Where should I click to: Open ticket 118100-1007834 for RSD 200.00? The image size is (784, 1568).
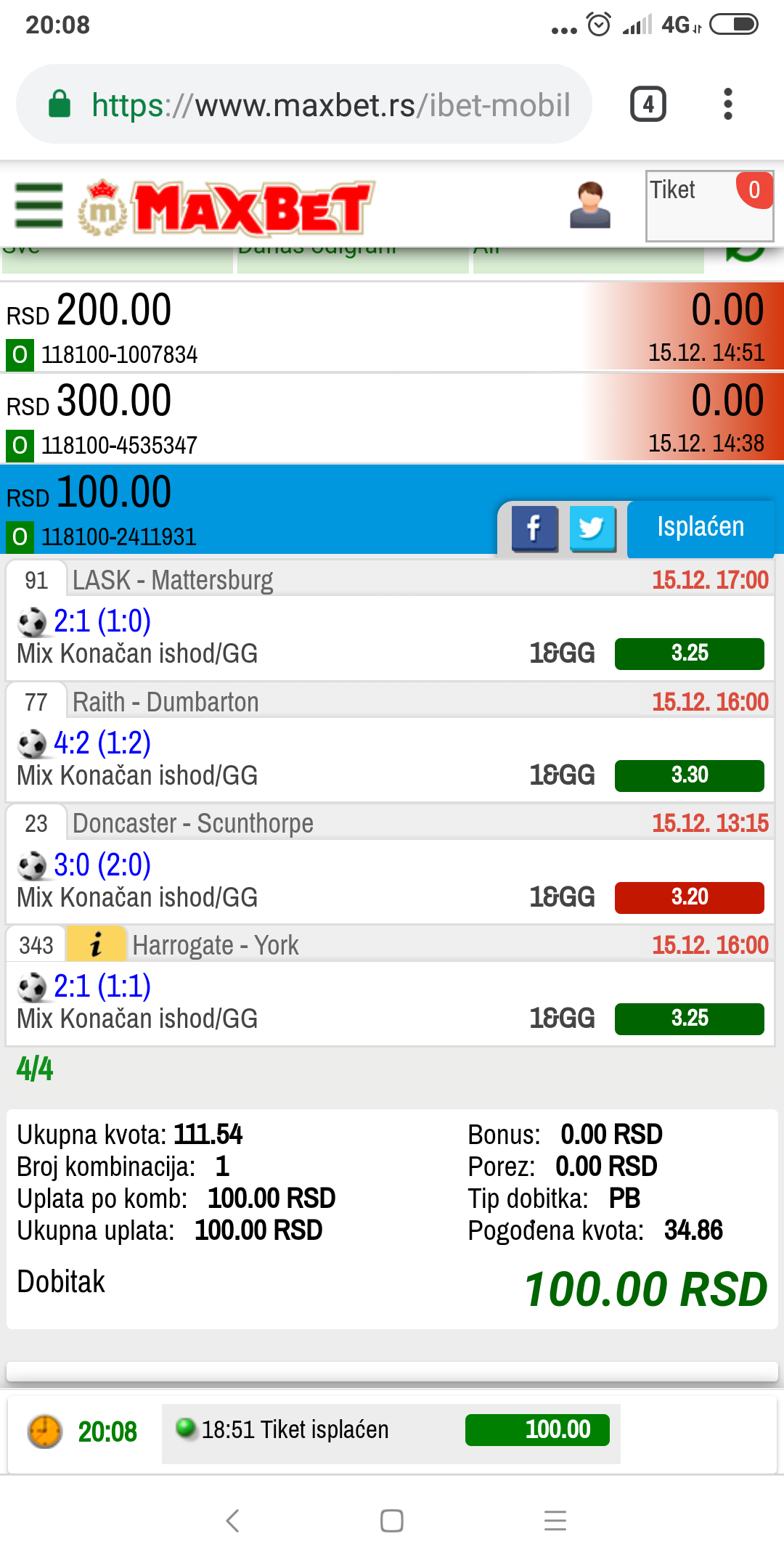392,327
